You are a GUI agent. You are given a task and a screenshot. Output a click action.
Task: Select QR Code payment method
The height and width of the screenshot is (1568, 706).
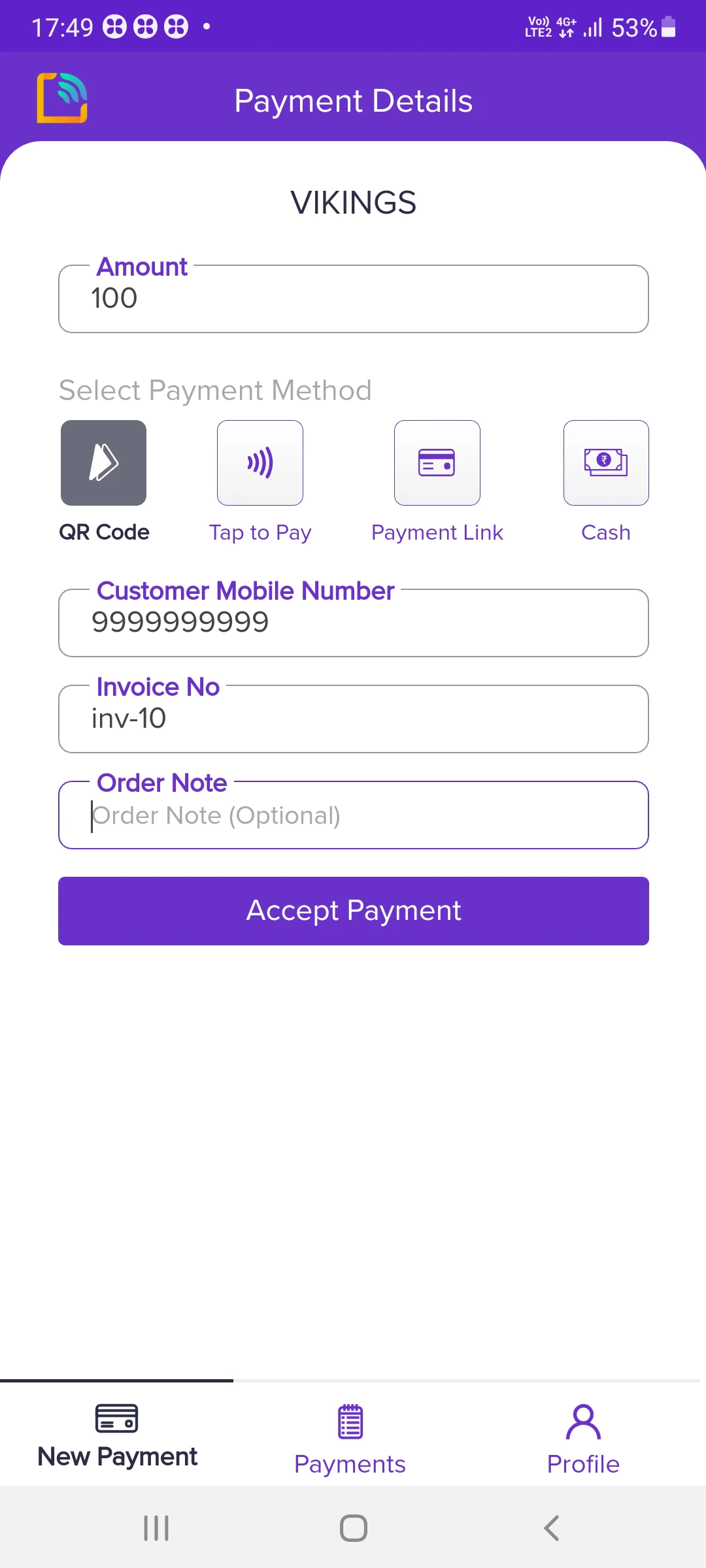[103, 463]
